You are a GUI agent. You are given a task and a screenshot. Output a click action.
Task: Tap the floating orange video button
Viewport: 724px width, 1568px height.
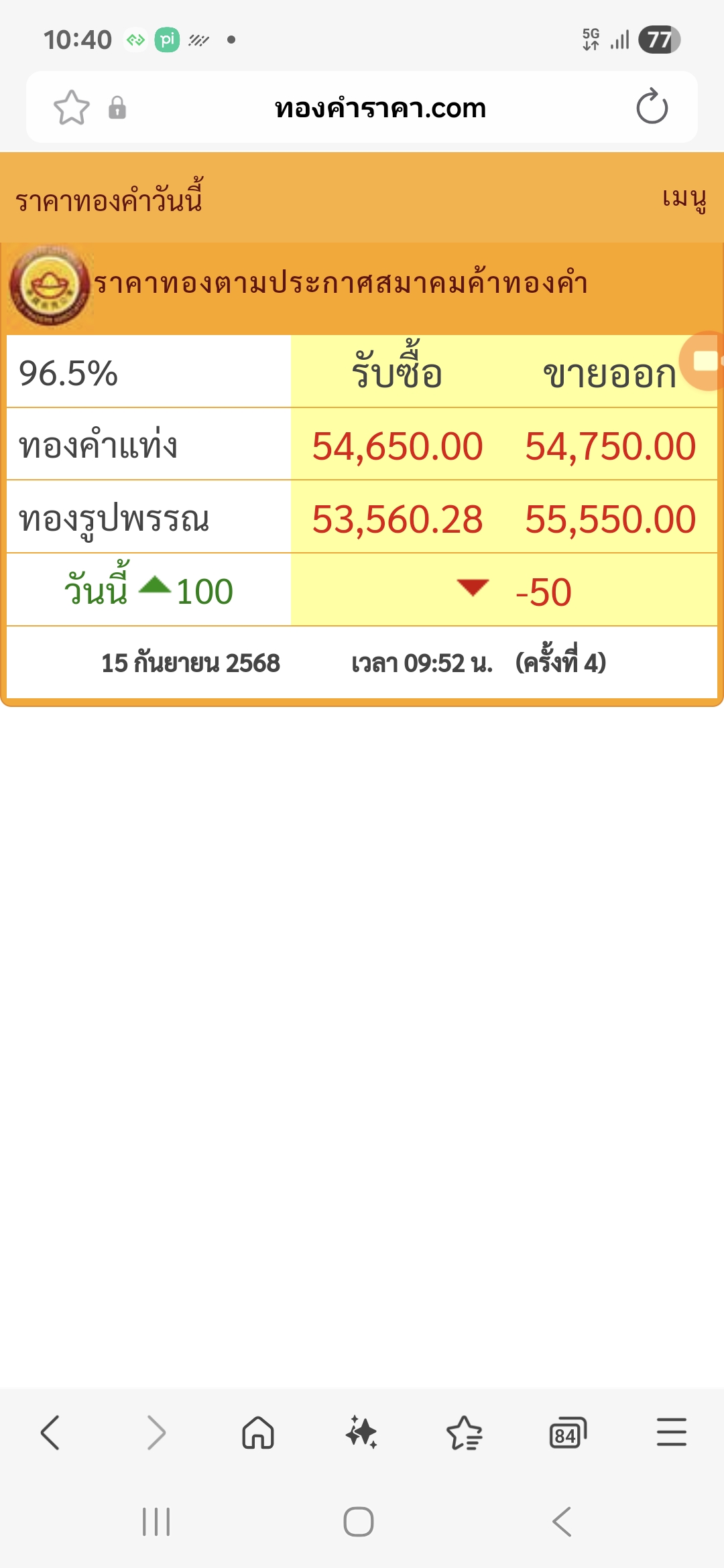(x=703, y=361)
